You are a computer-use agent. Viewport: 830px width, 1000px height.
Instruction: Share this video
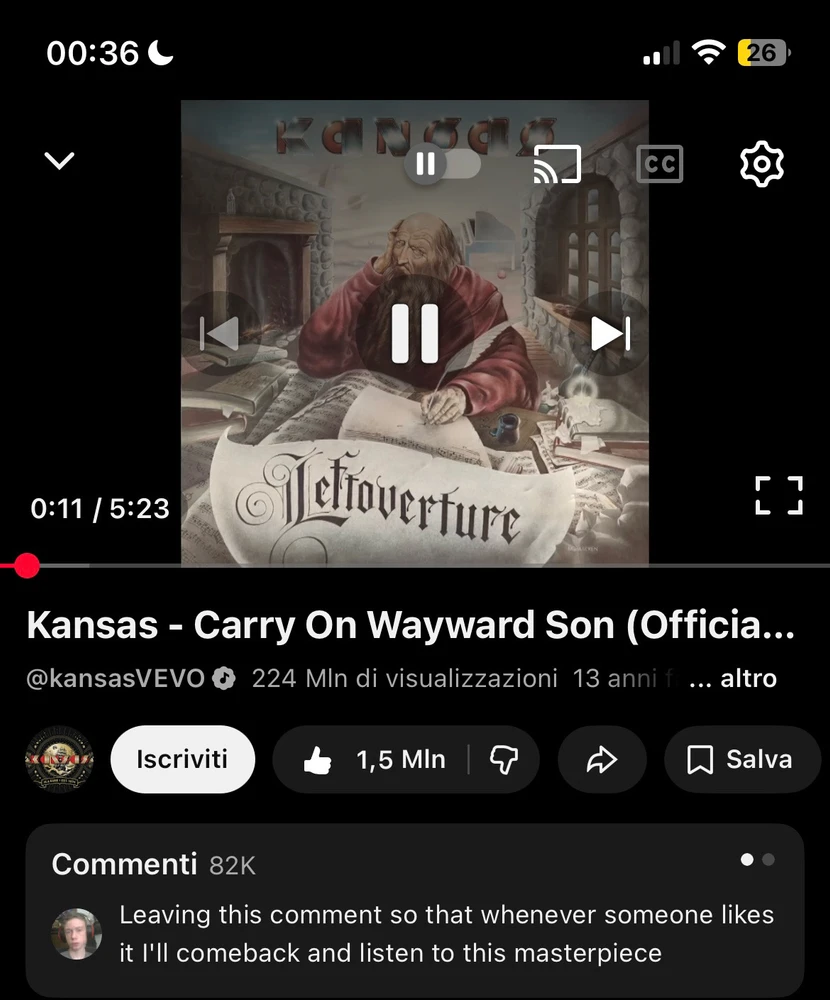[601, 760]
